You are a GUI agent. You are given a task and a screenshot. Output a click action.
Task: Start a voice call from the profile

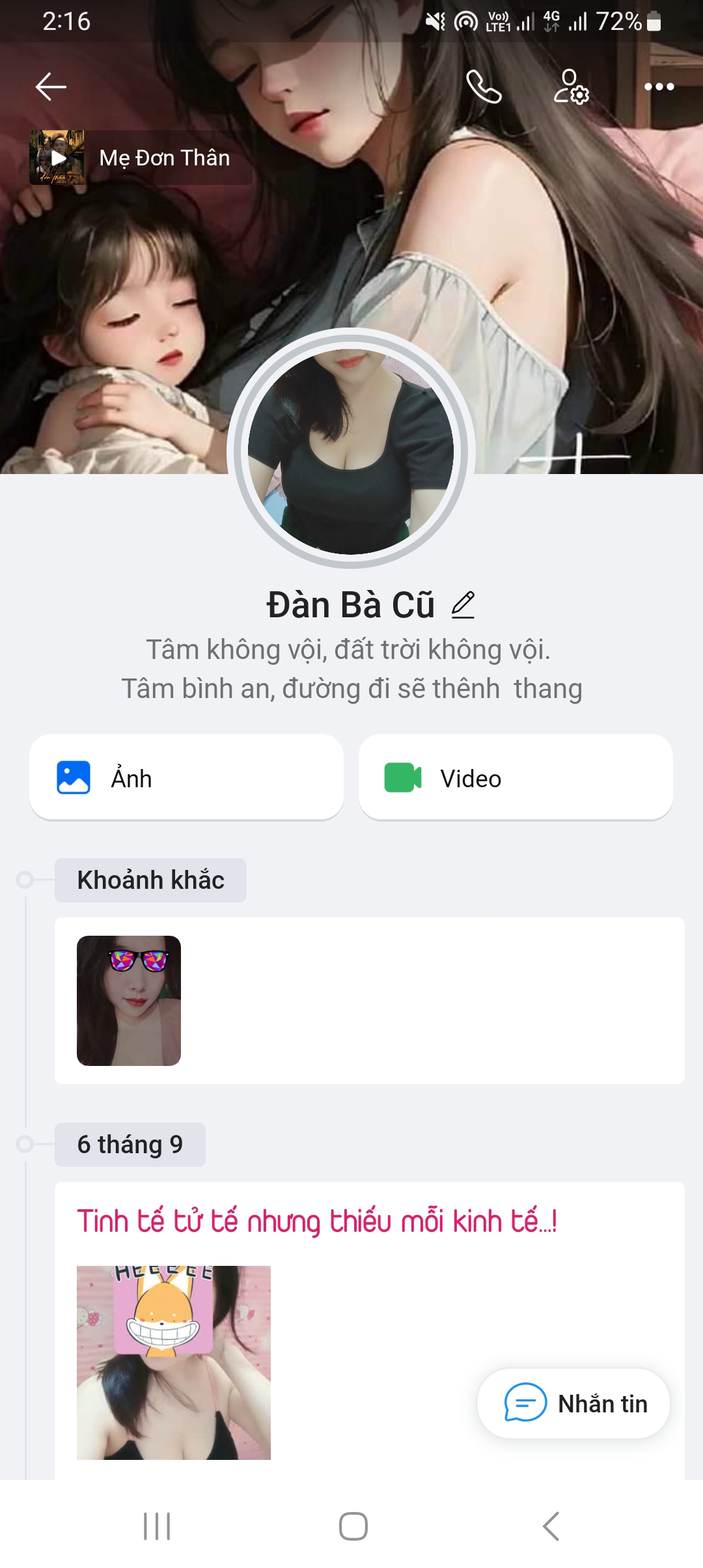(484, 87)
